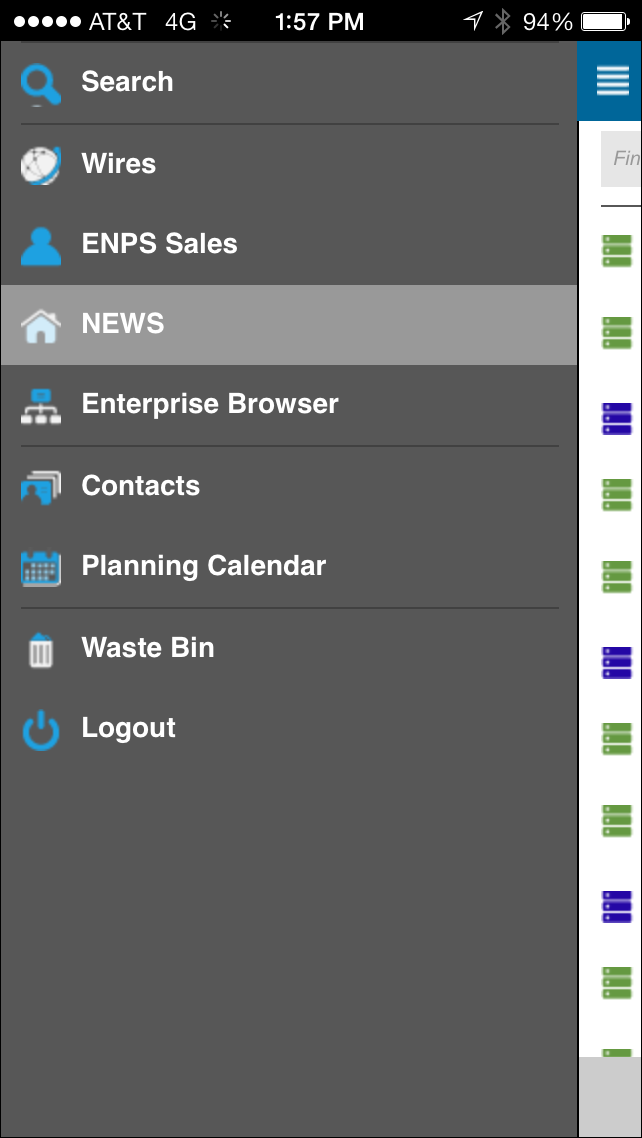Viewport: 642px width, 1138px height.
Task: Tap Logout to sign out
Action: tap(289, 728)
